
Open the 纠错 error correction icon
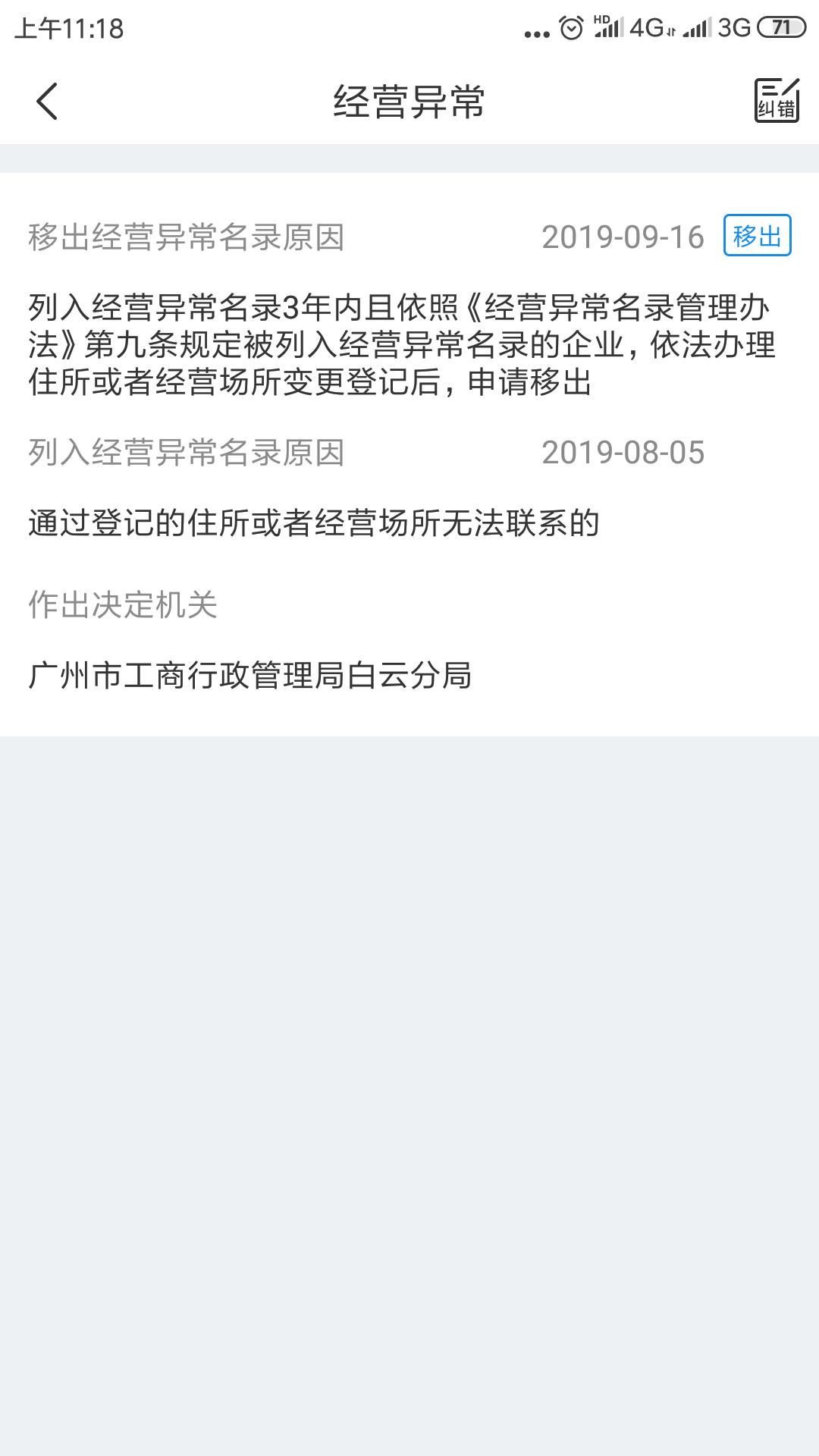[777, 101]
